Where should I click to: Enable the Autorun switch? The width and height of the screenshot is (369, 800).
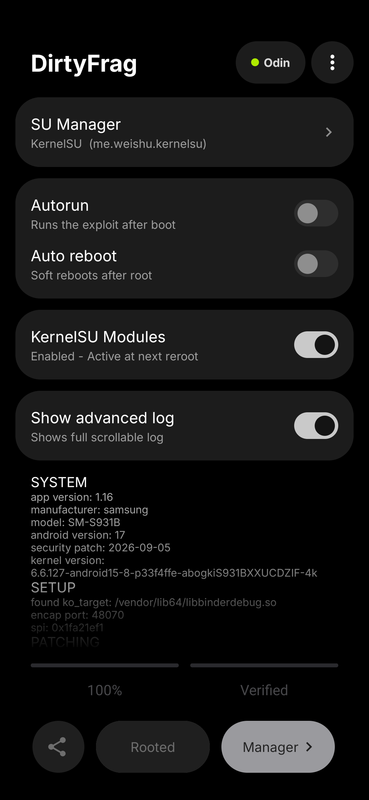pos(316,213)
